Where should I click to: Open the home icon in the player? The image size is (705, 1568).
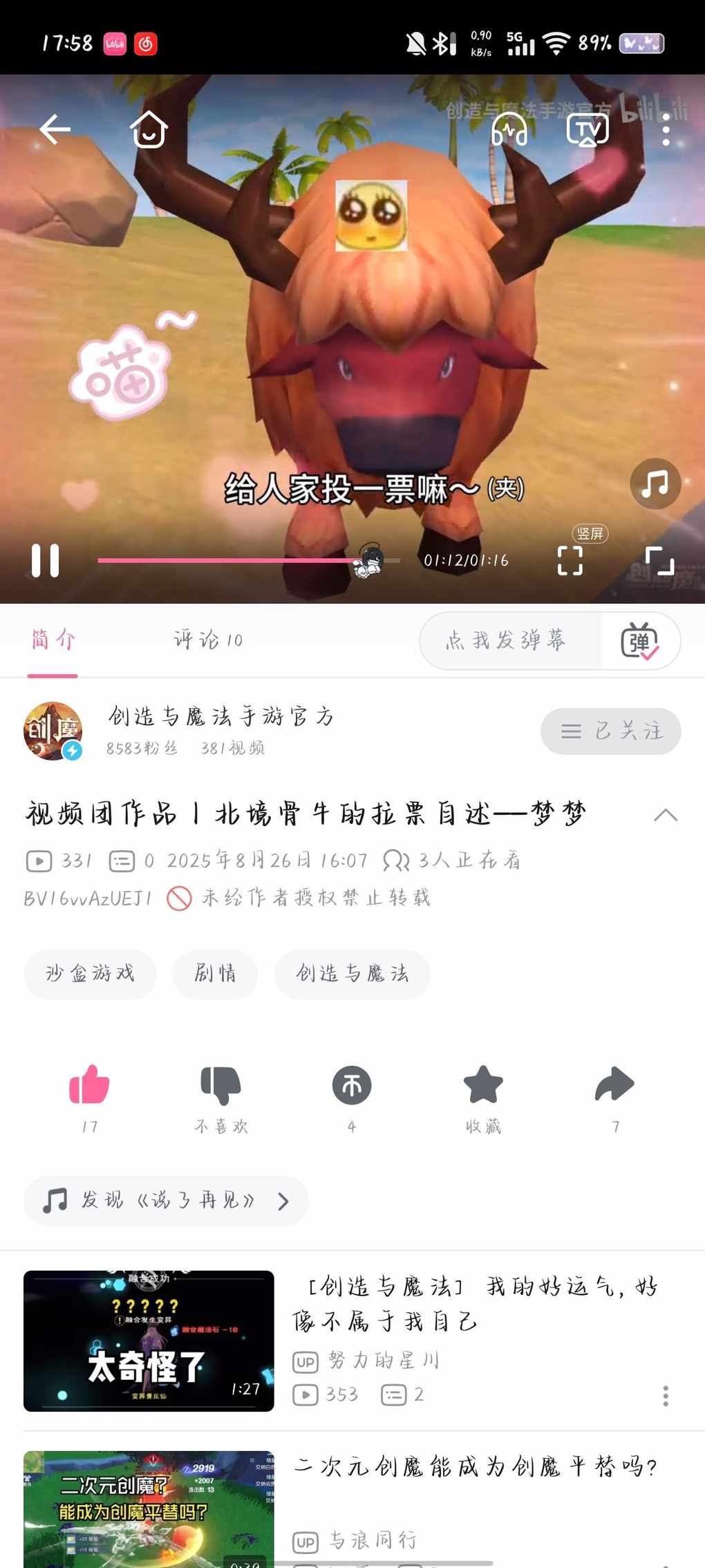coord(149,129)
